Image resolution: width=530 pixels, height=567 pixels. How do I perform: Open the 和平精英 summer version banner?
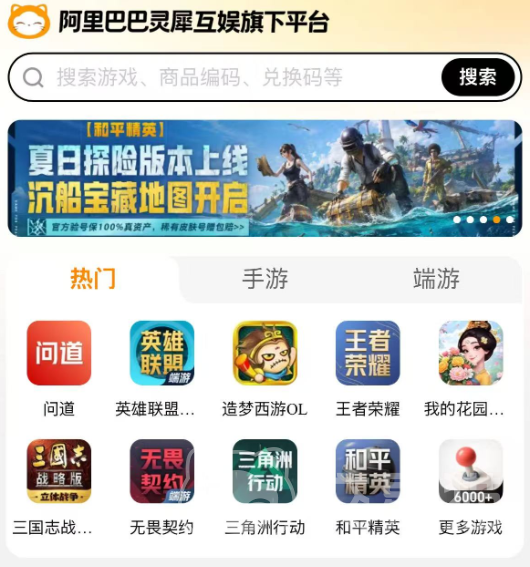click(265, 178)
